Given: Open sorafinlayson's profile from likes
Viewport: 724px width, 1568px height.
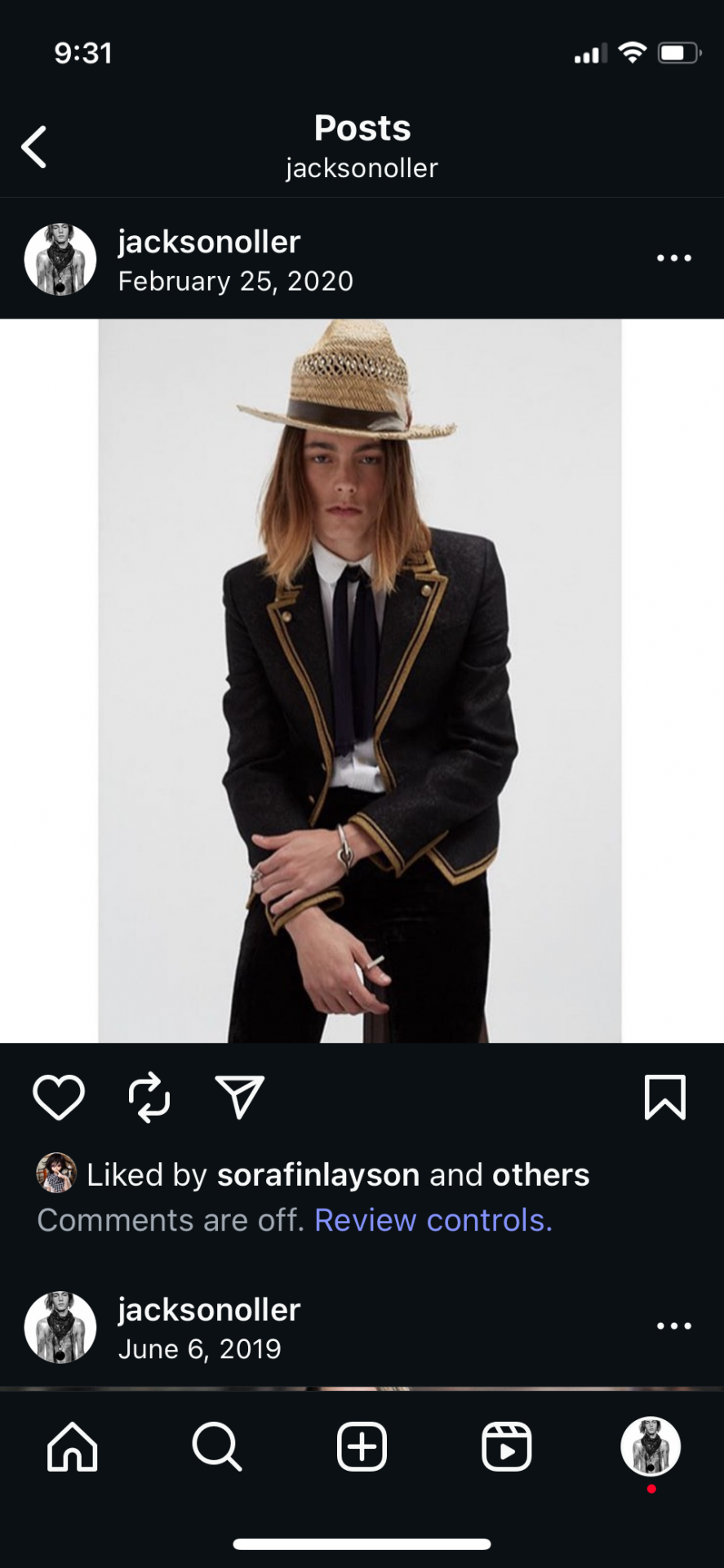Looking at the screenshot, I should 318,1174.
